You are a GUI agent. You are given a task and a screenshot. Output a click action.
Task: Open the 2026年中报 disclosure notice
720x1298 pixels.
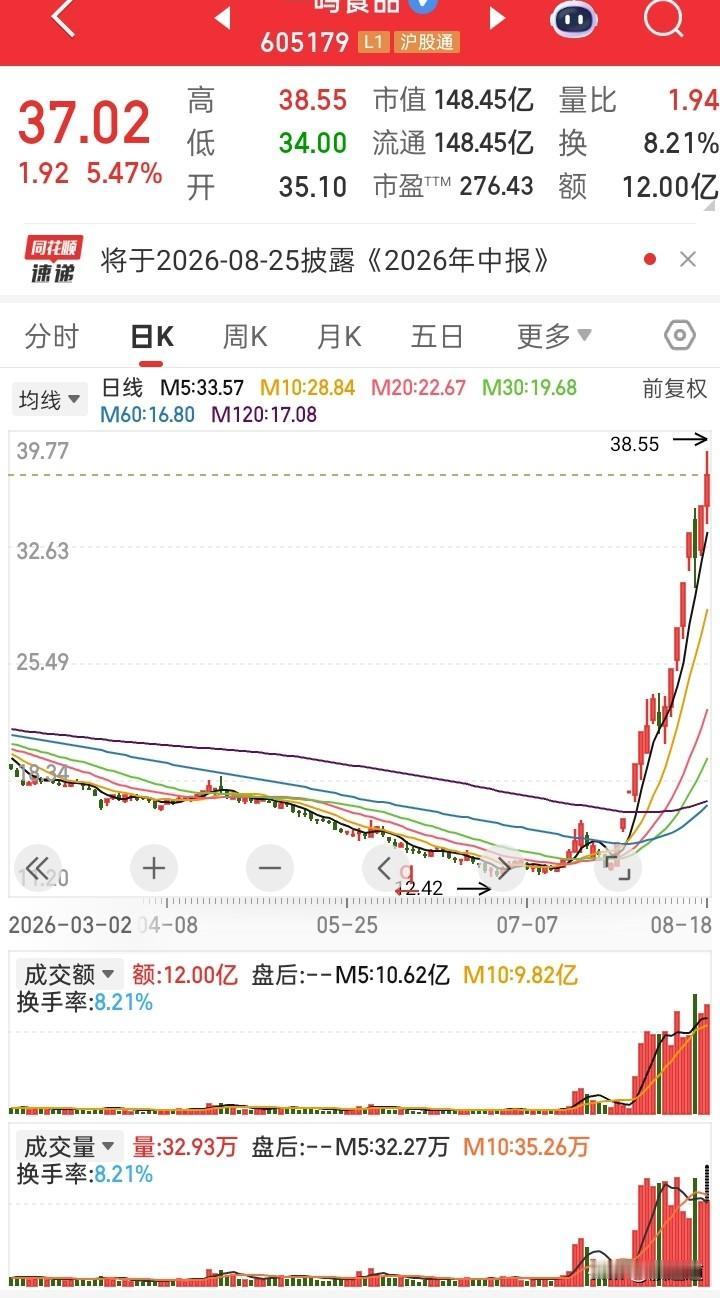click(326, 261)
